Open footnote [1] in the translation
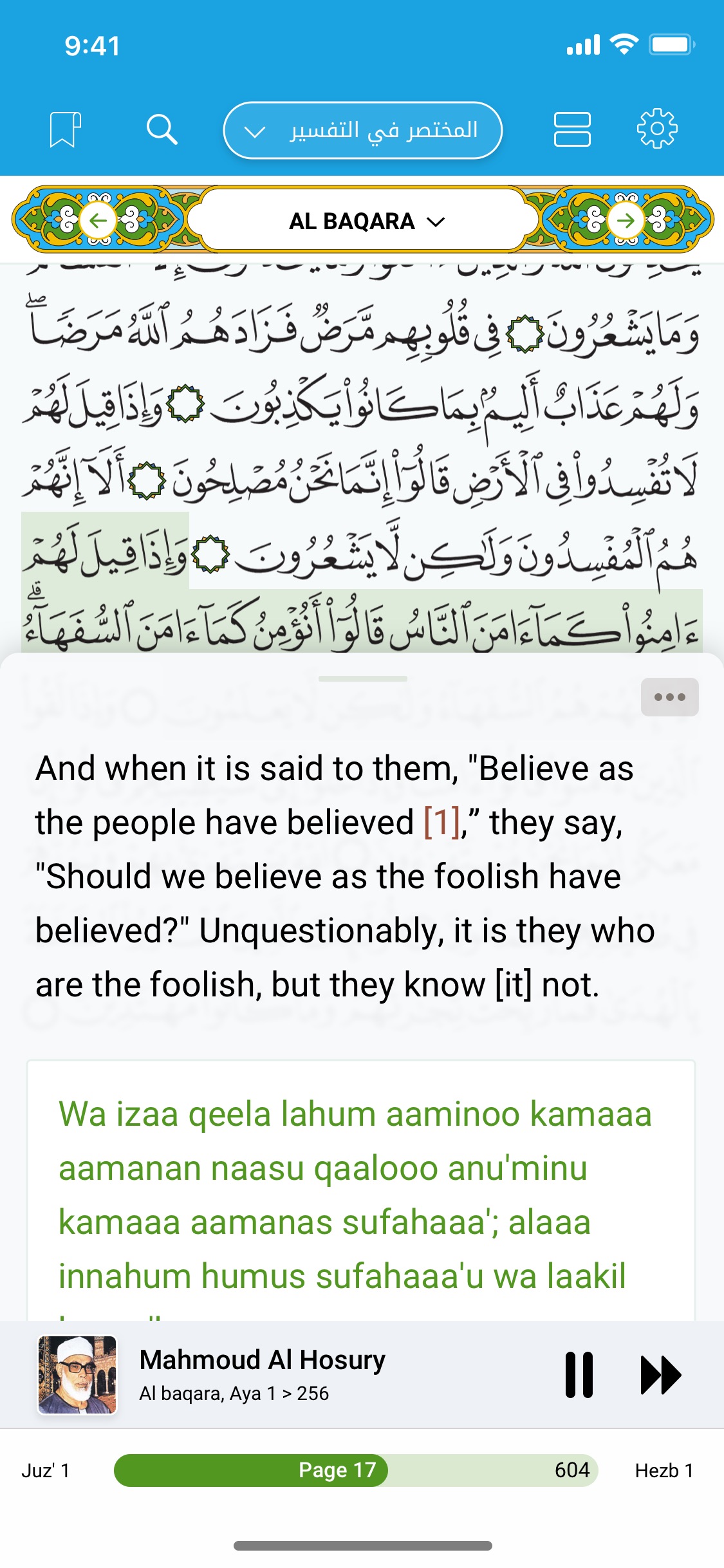 pos(442,822)
